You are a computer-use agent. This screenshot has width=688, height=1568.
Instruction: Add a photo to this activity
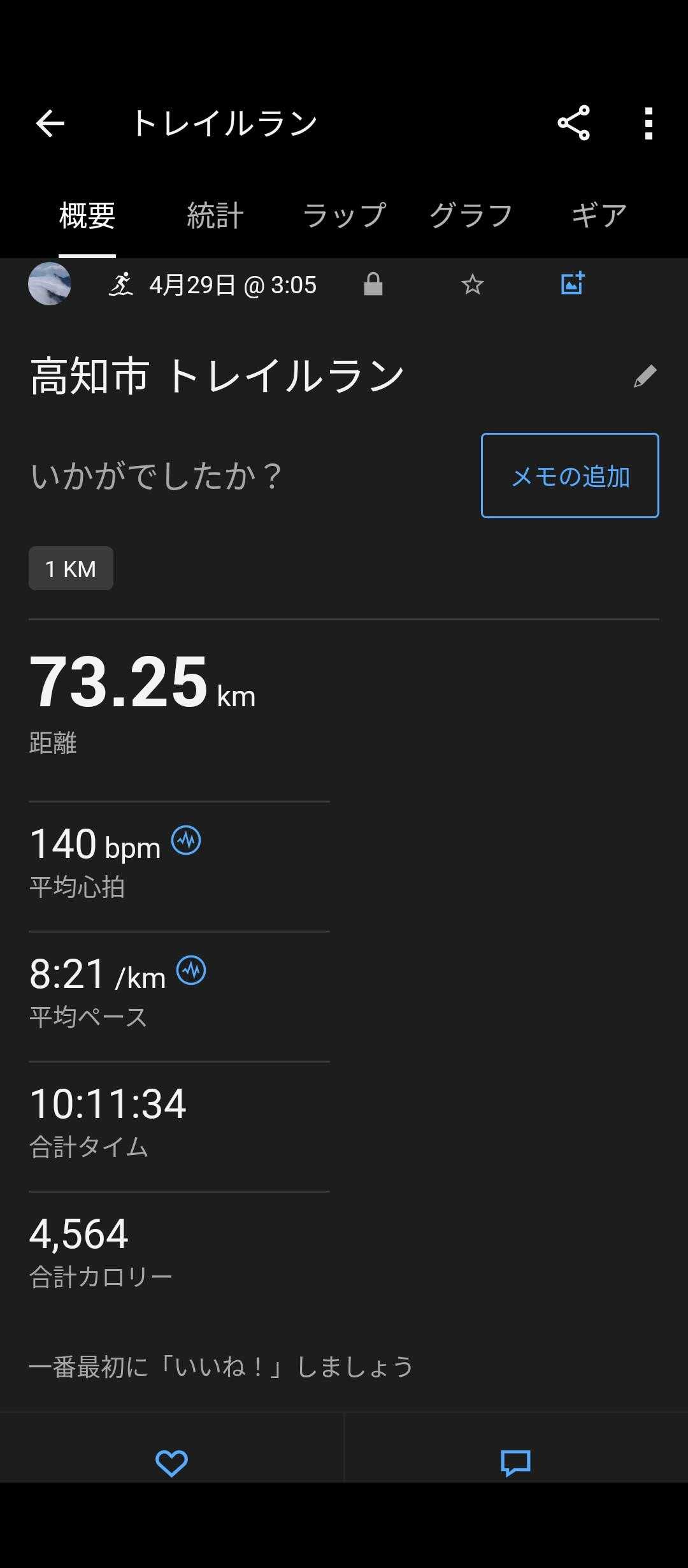point(572,284)
